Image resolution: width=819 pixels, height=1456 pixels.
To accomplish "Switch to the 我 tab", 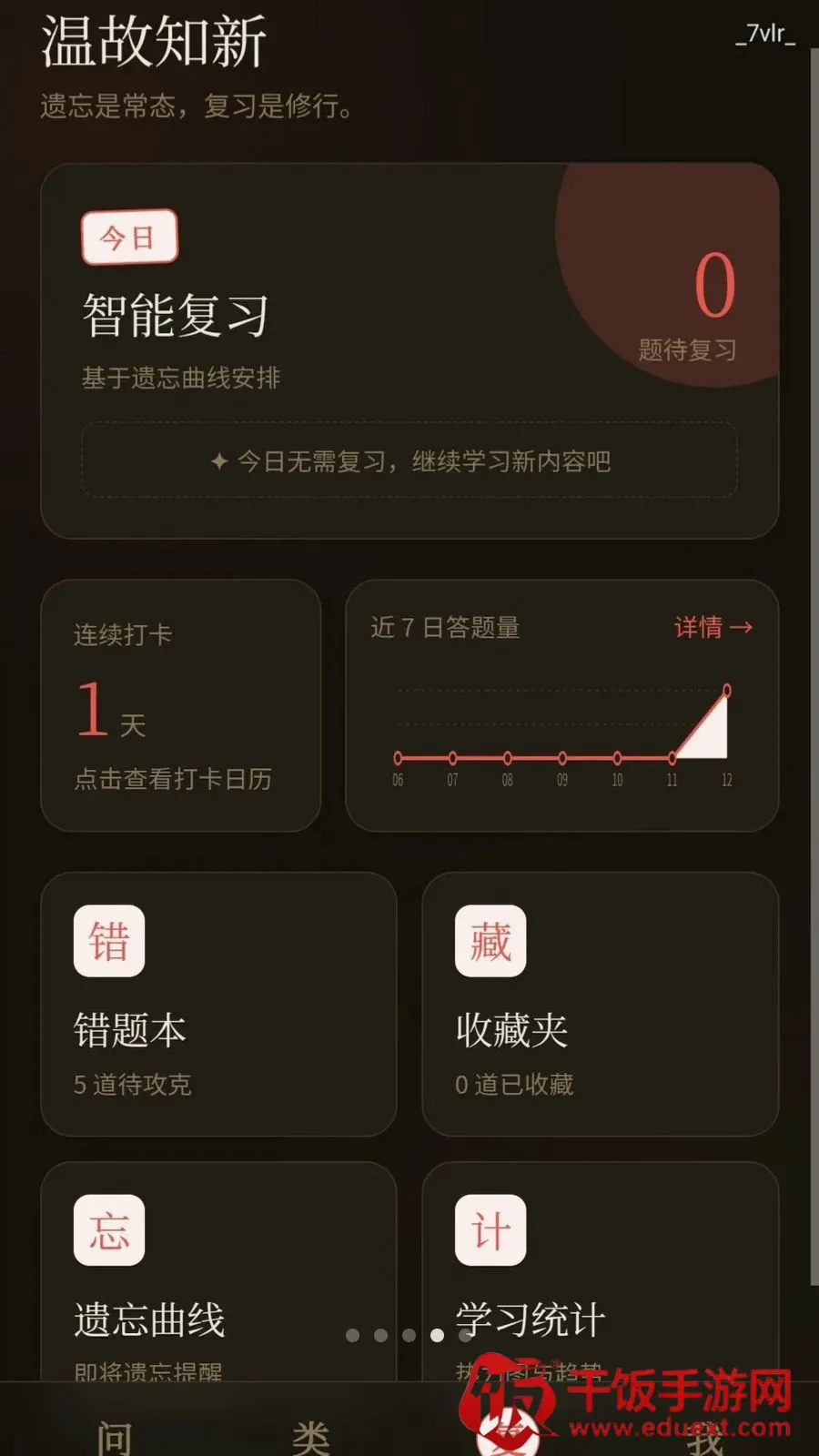I will click(704, 1438).
